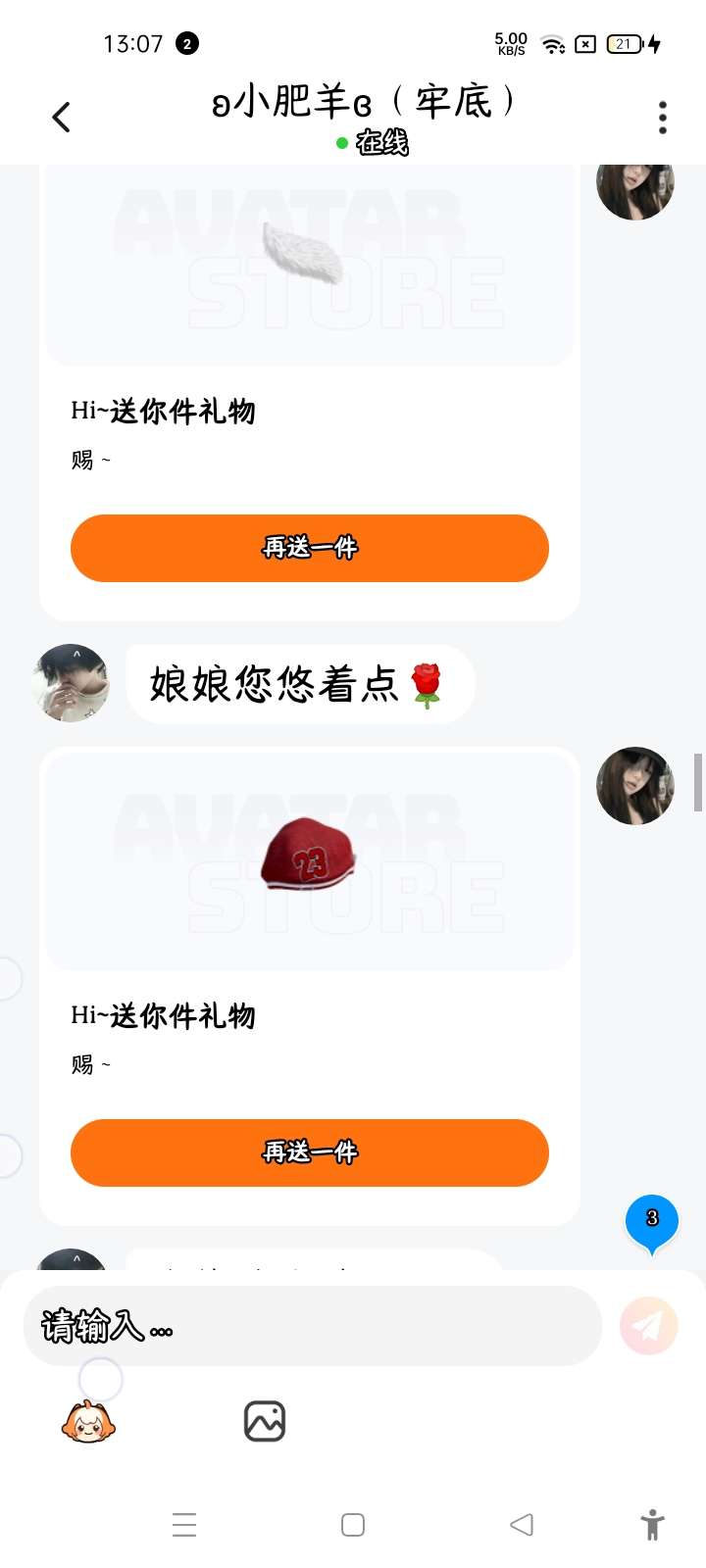The height and width of the screenshot is (1568, 706).
Task: Focus the 请输入 message field
Action: point(312,1327)
